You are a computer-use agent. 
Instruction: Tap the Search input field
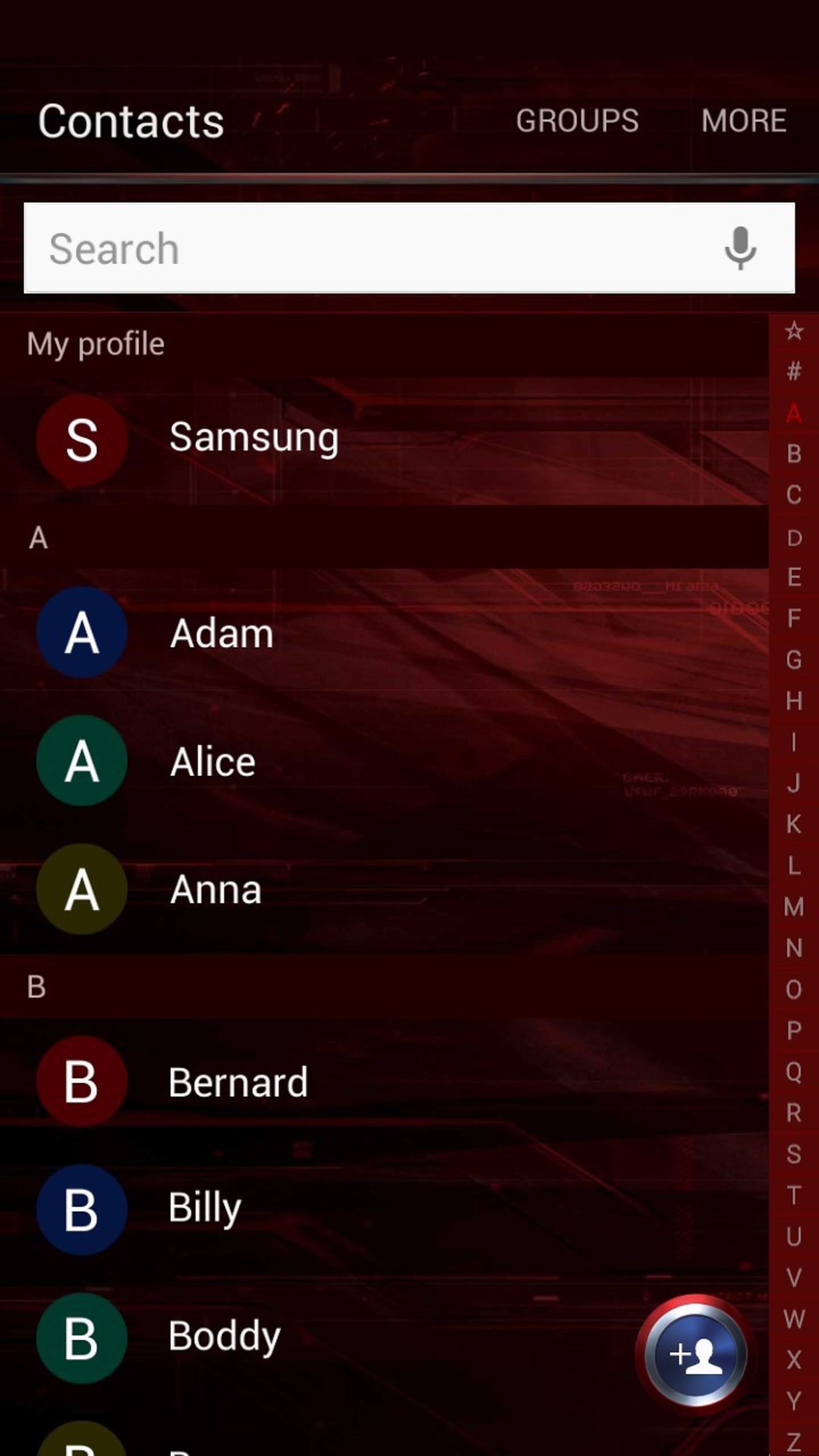pos(341,249)
